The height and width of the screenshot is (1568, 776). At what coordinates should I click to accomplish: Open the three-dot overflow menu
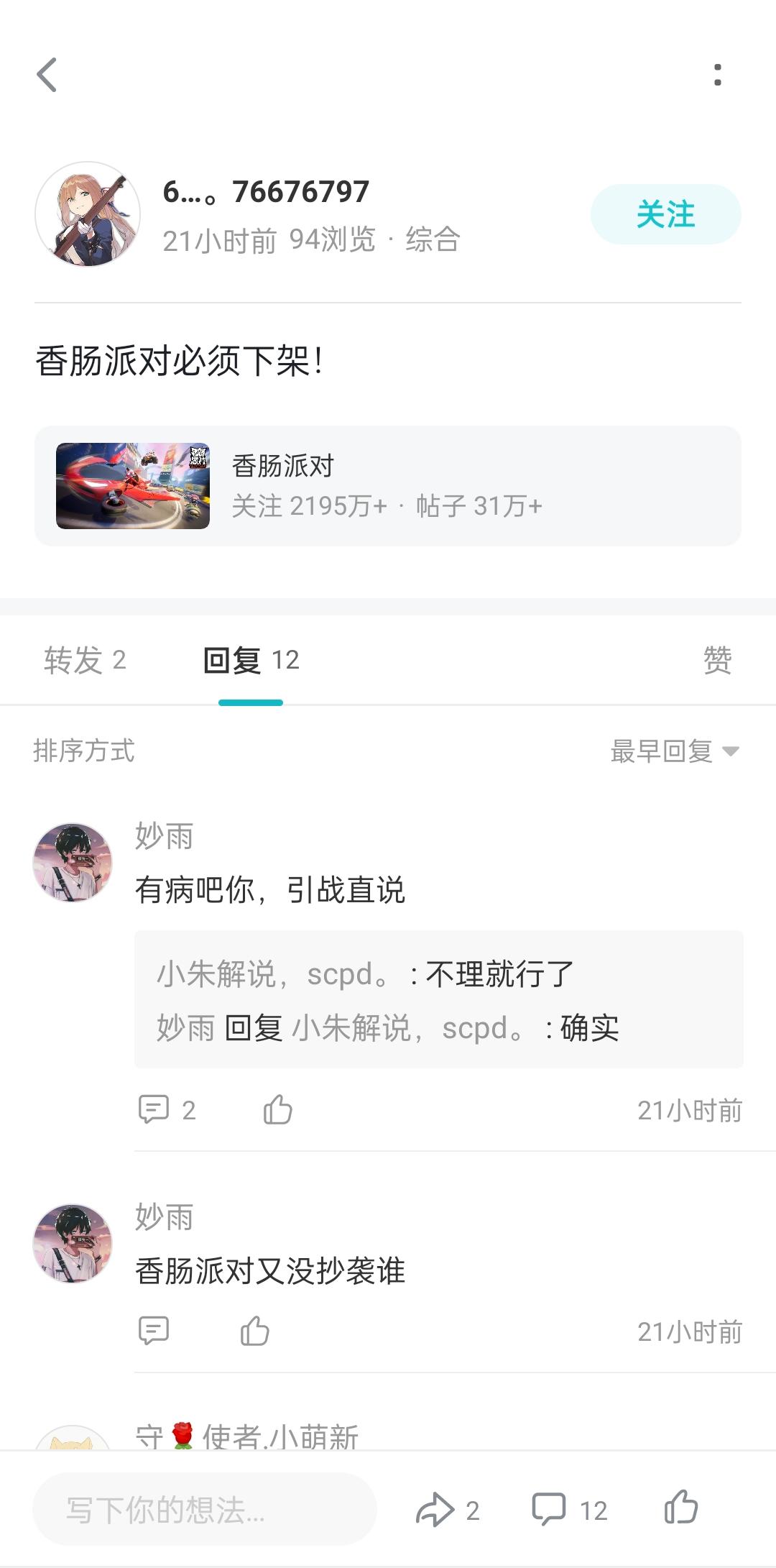[x=717, y=75]
